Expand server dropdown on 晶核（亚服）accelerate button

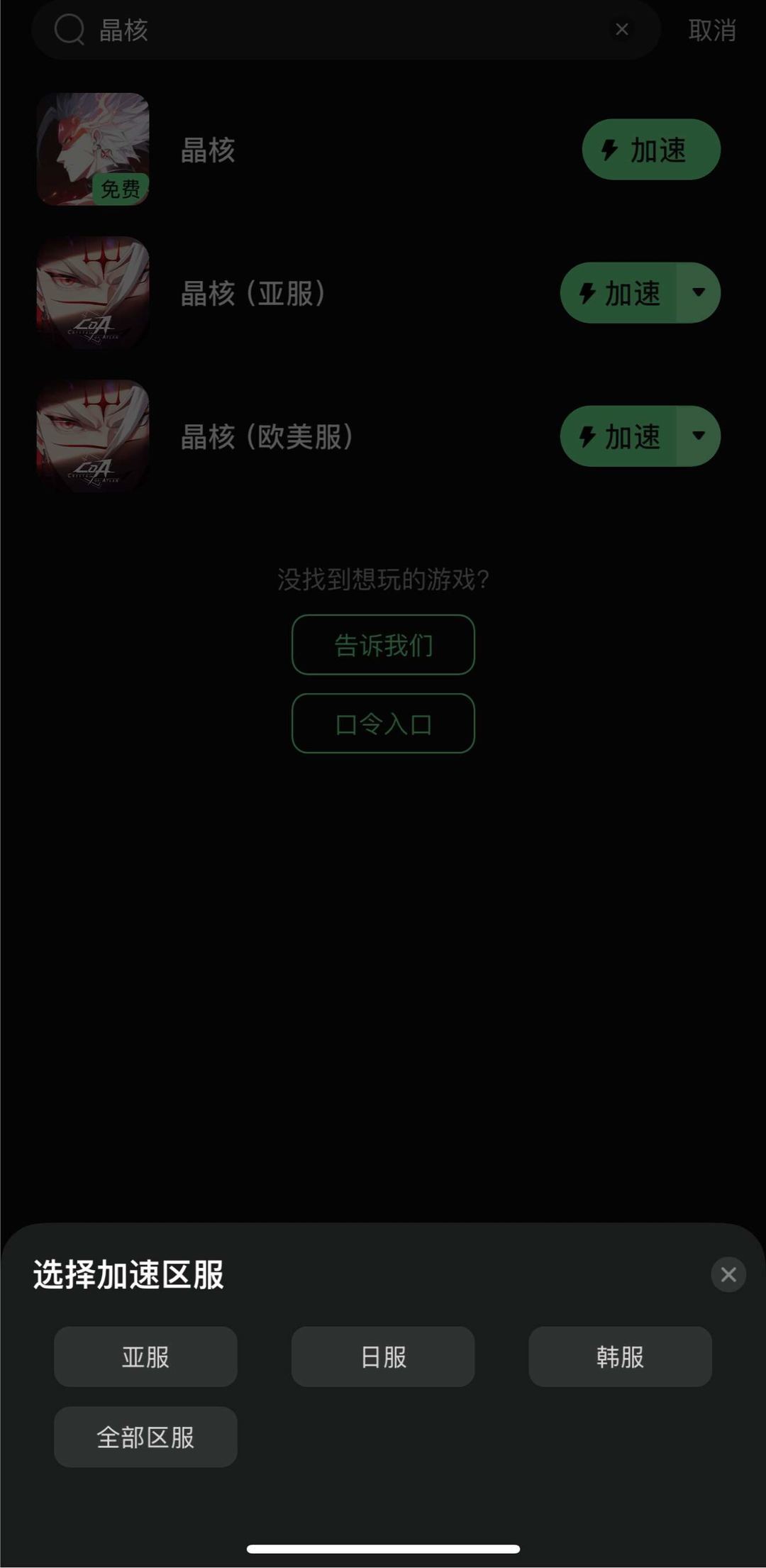[x=698, y=292]
